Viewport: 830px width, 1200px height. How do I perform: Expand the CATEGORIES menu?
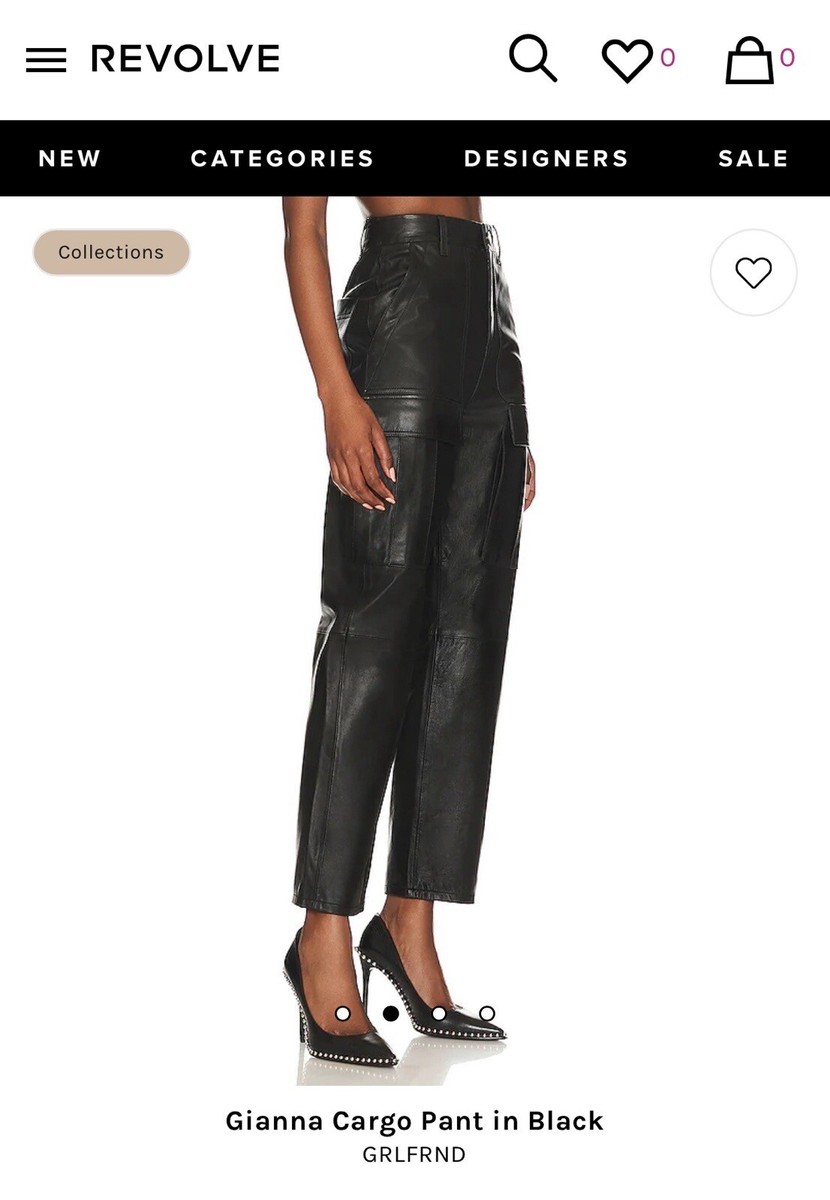(x=283, y=157)
